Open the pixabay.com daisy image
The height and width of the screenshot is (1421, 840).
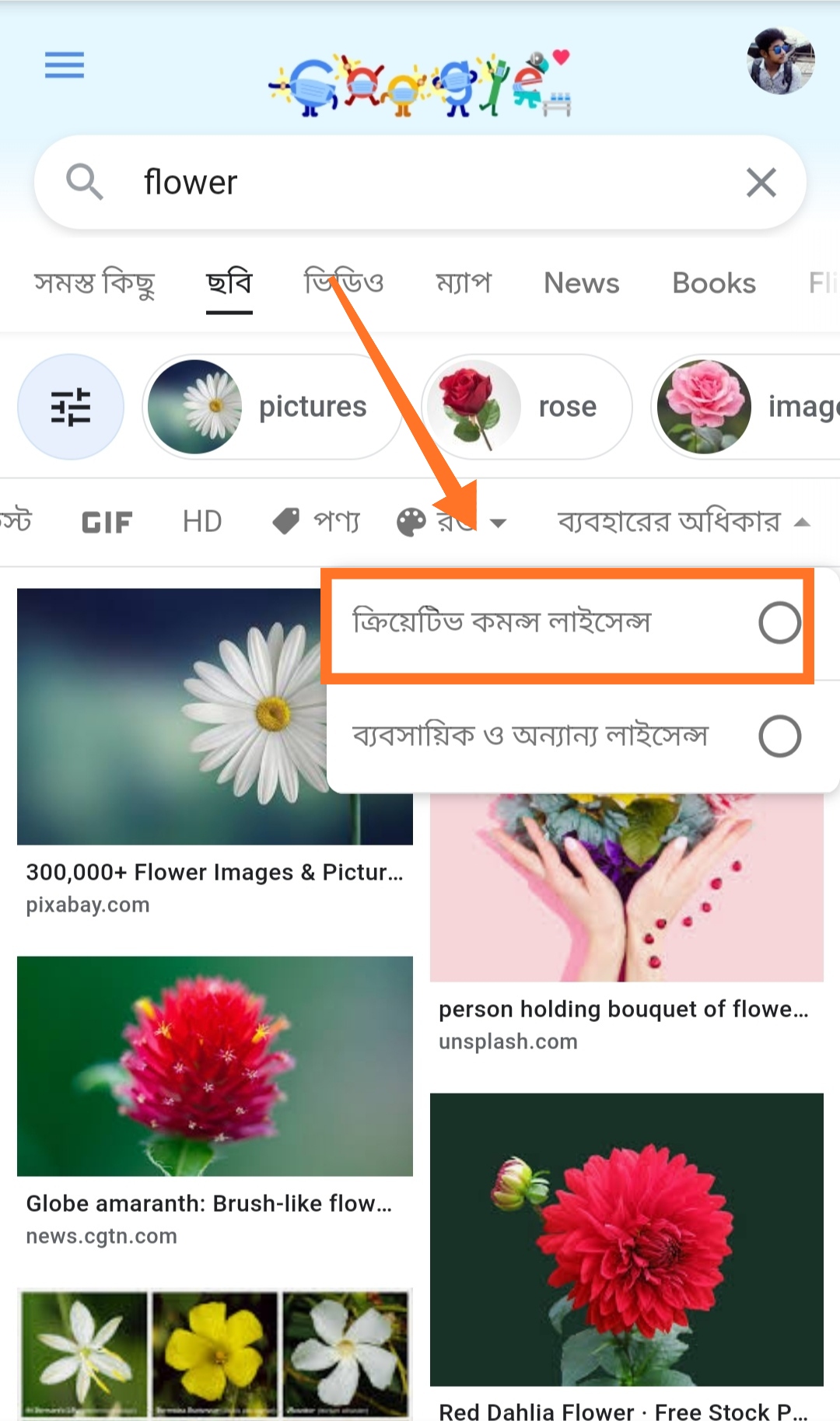[x=215, y=716]
